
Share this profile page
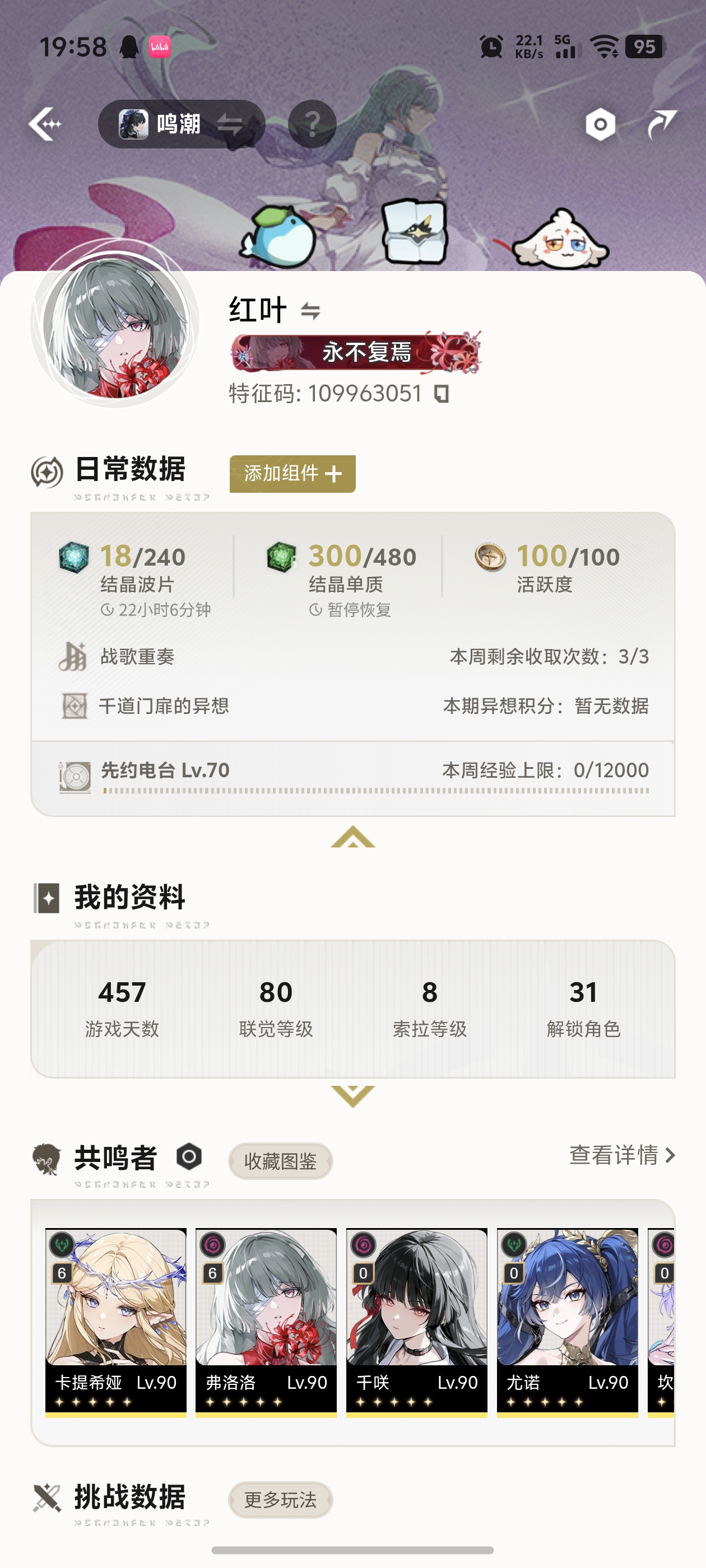pos(662,124)
